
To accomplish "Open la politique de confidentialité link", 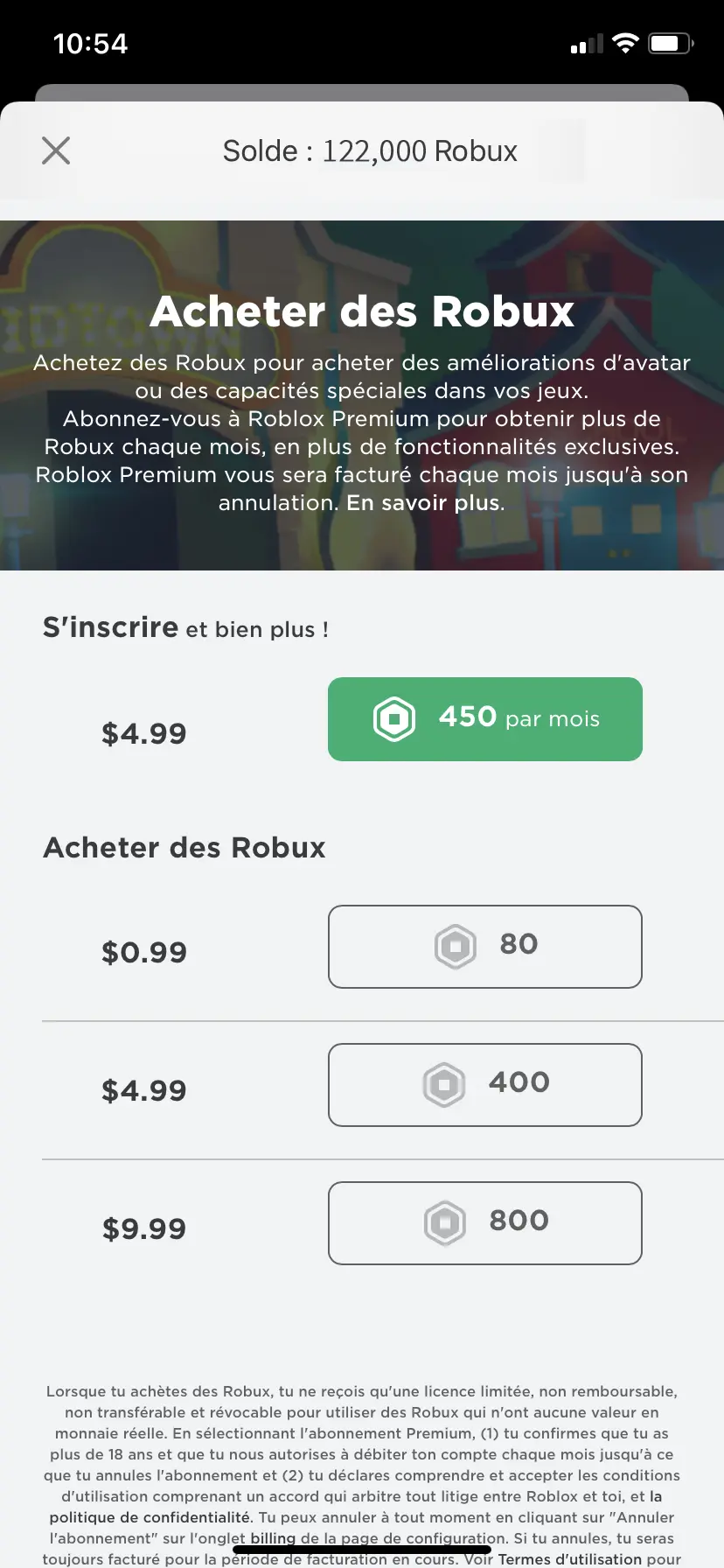I will 150,1517.
